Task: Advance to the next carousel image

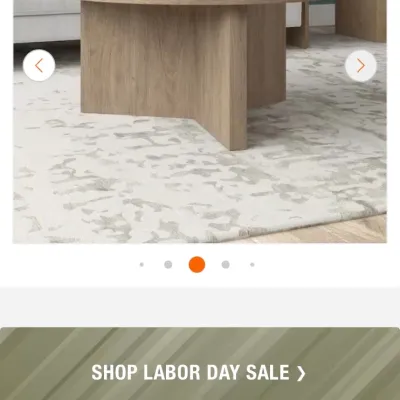Action: [x=361, y=66]
